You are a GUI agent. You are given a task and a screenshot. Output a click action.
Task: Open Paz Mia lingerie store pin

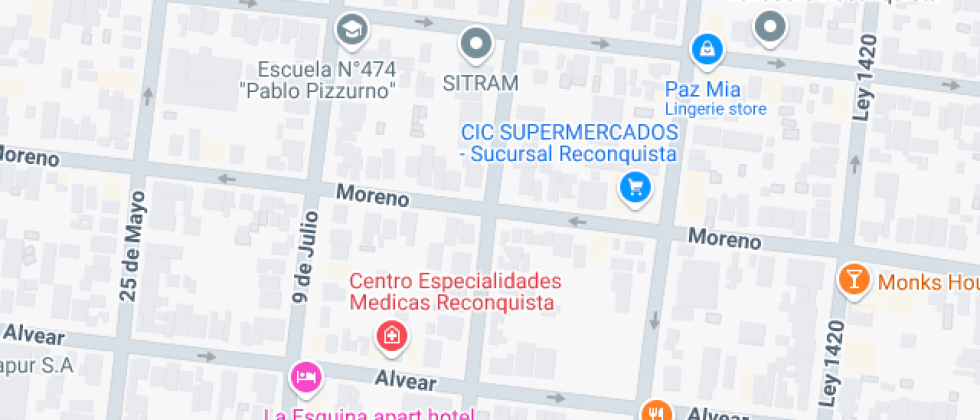click(x=707, y=48)
